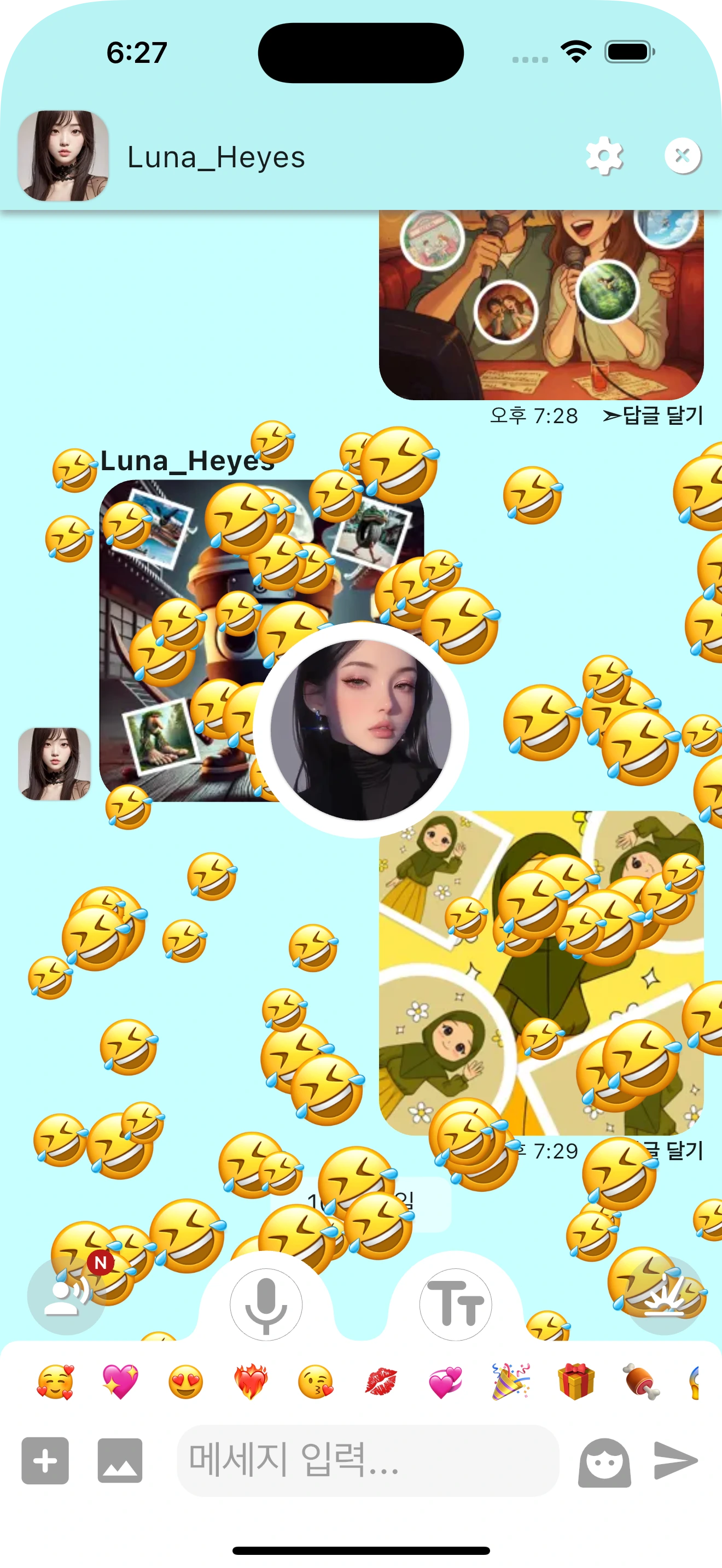This screenshot has width=722, height=1568.
Task: Send the sparkling pink heart emoji
Action: 120,1382
